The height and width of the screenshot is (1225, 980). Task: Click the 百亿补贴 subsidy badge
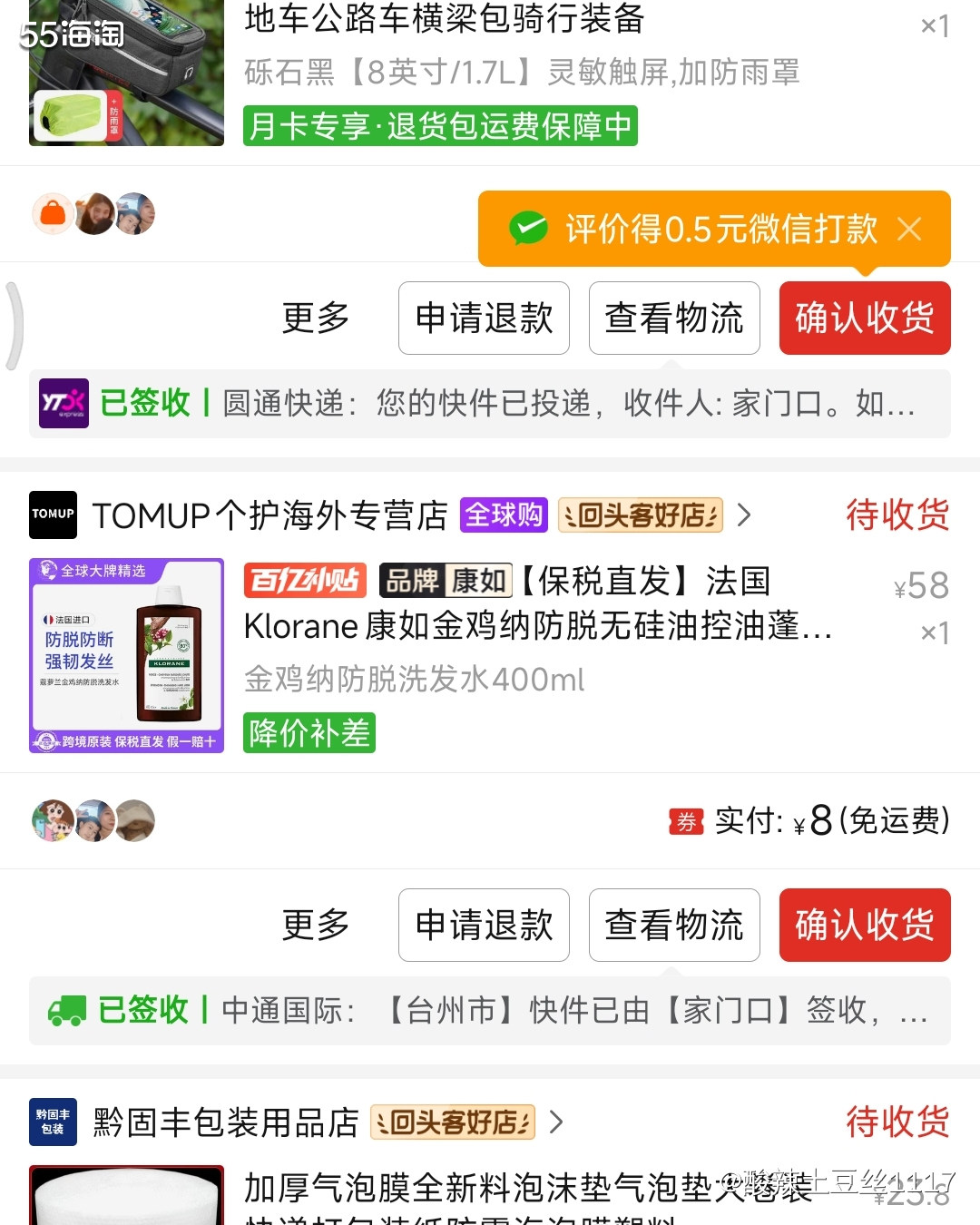305,581
